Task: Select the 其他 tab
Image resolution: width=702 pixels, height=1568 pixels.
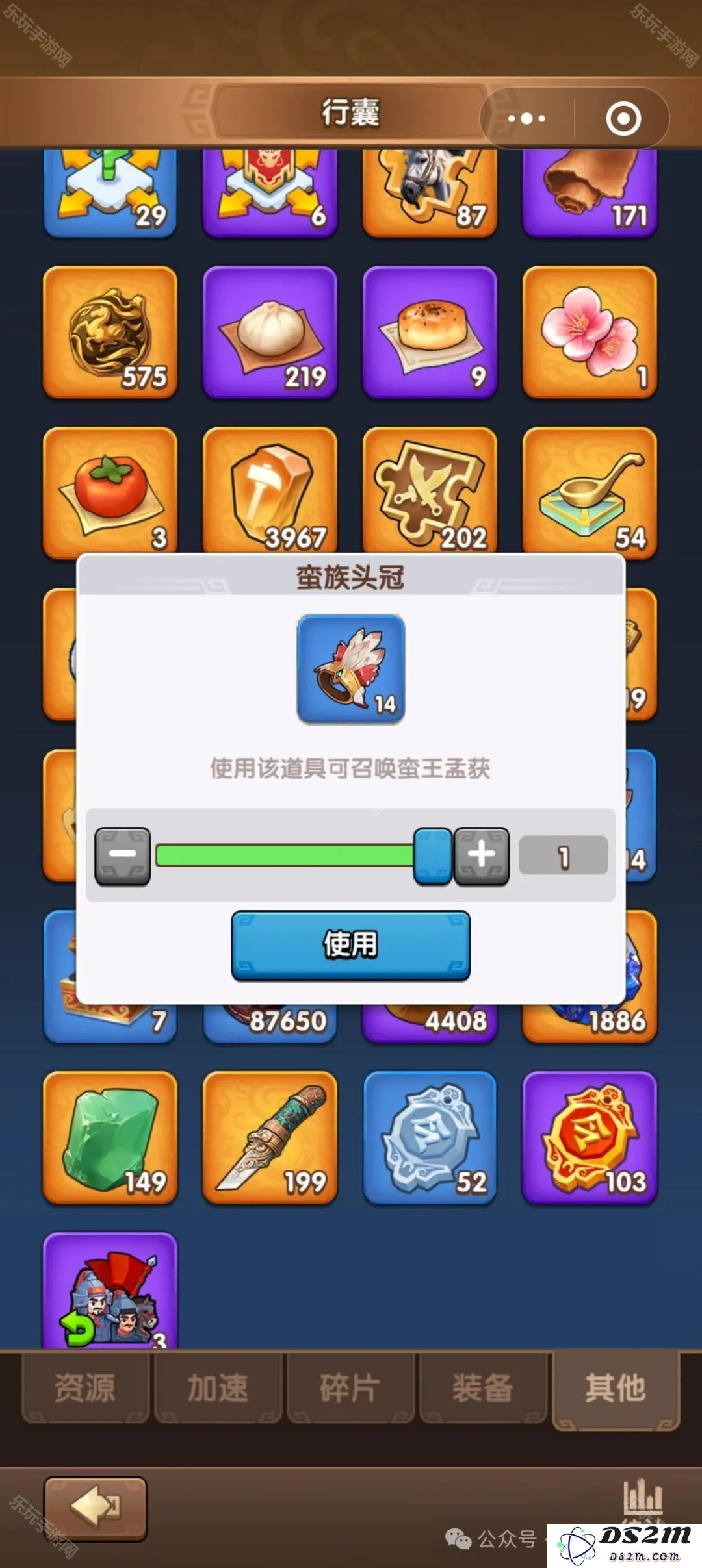Action: pos(615,1388)
